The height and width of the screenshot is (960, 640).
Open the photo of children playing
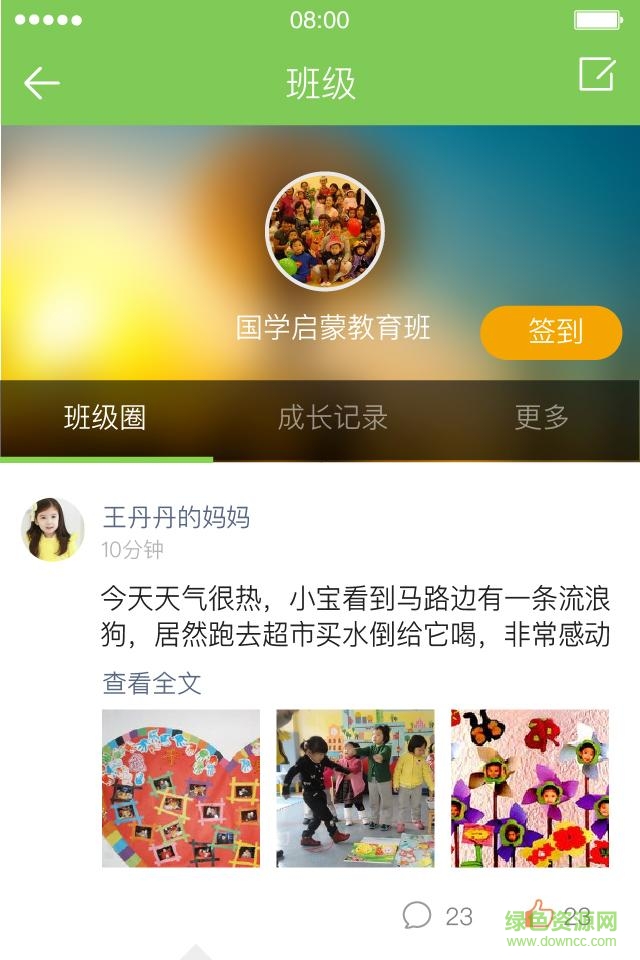click(355, 788)
